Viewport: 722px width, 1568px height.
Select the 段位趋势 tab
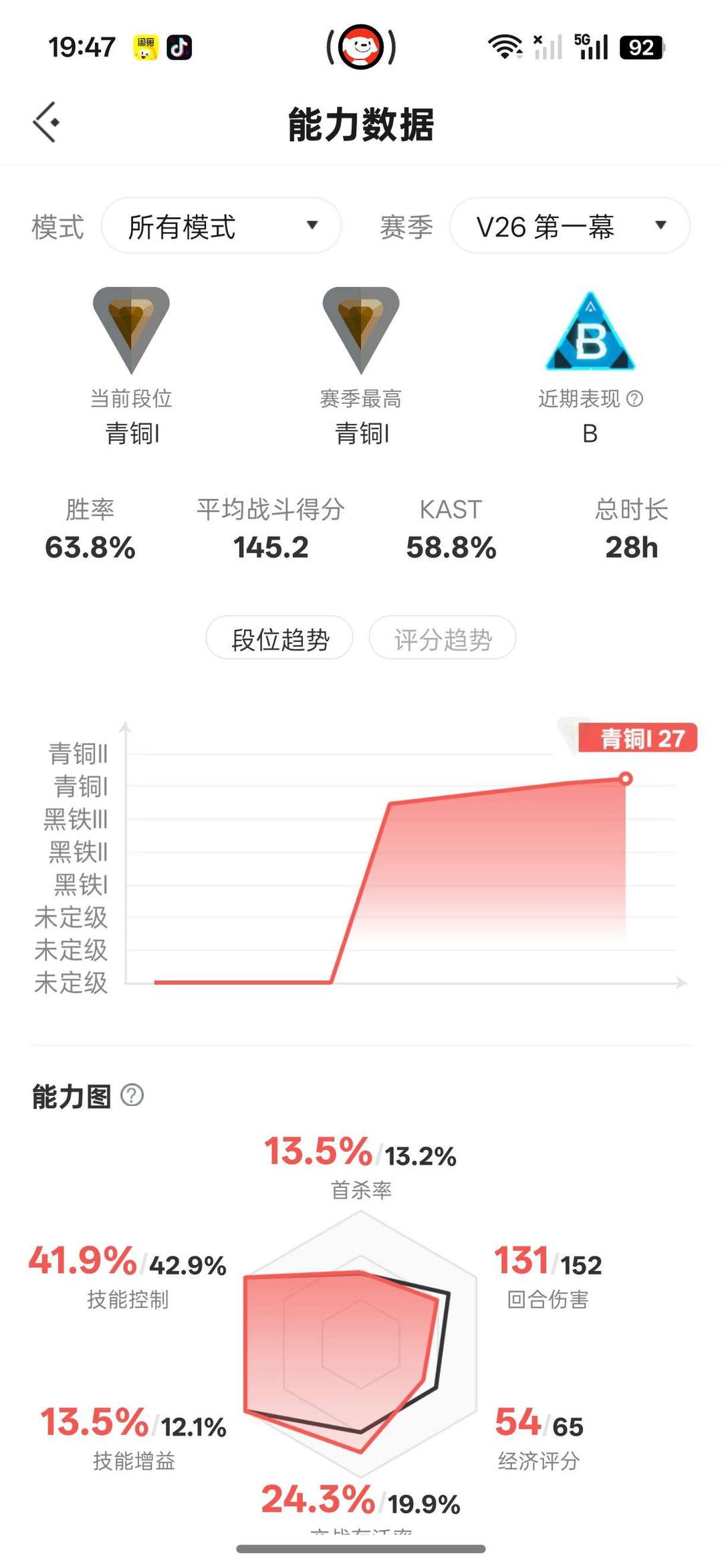pyautogui.click(x=279, y=639)
